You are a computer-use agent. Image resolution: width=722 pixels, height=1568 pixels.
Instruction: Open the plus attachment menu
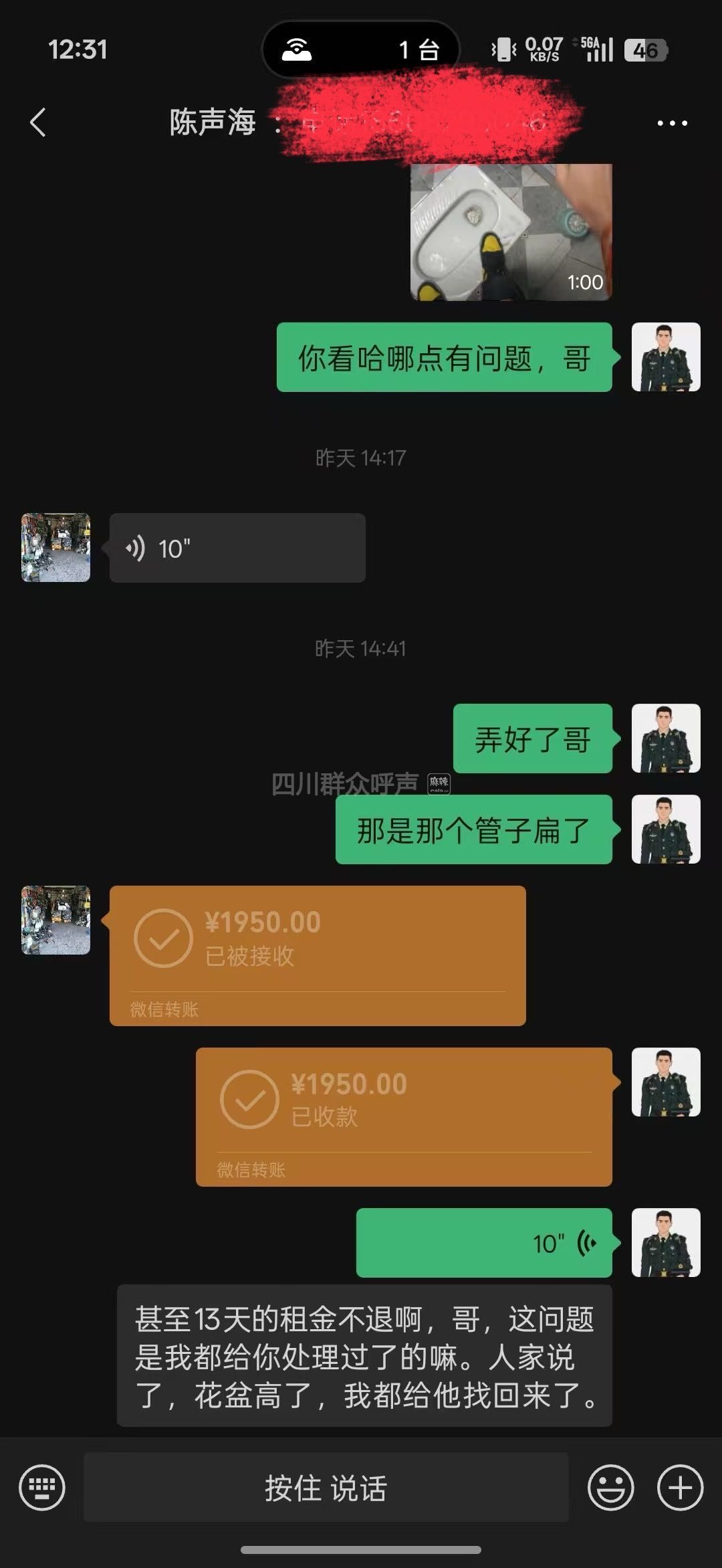pos(680,1488)
